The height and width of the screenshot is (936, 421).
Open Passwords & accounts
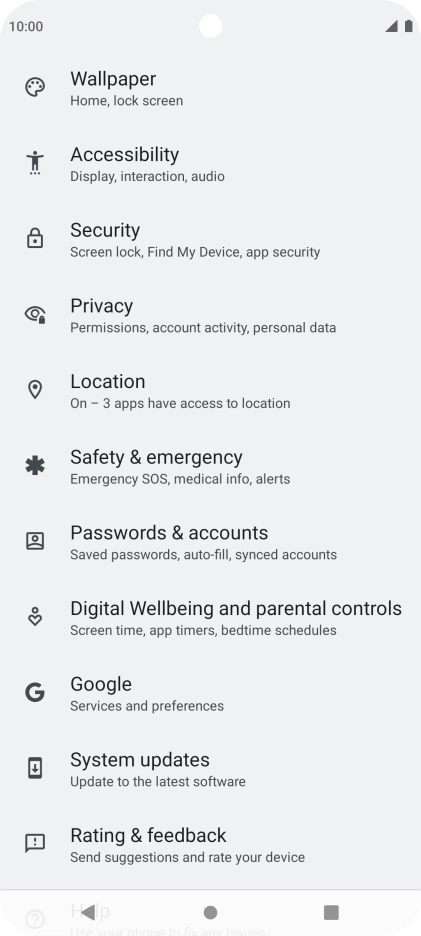pyautogui.click(x=210, y=543)
